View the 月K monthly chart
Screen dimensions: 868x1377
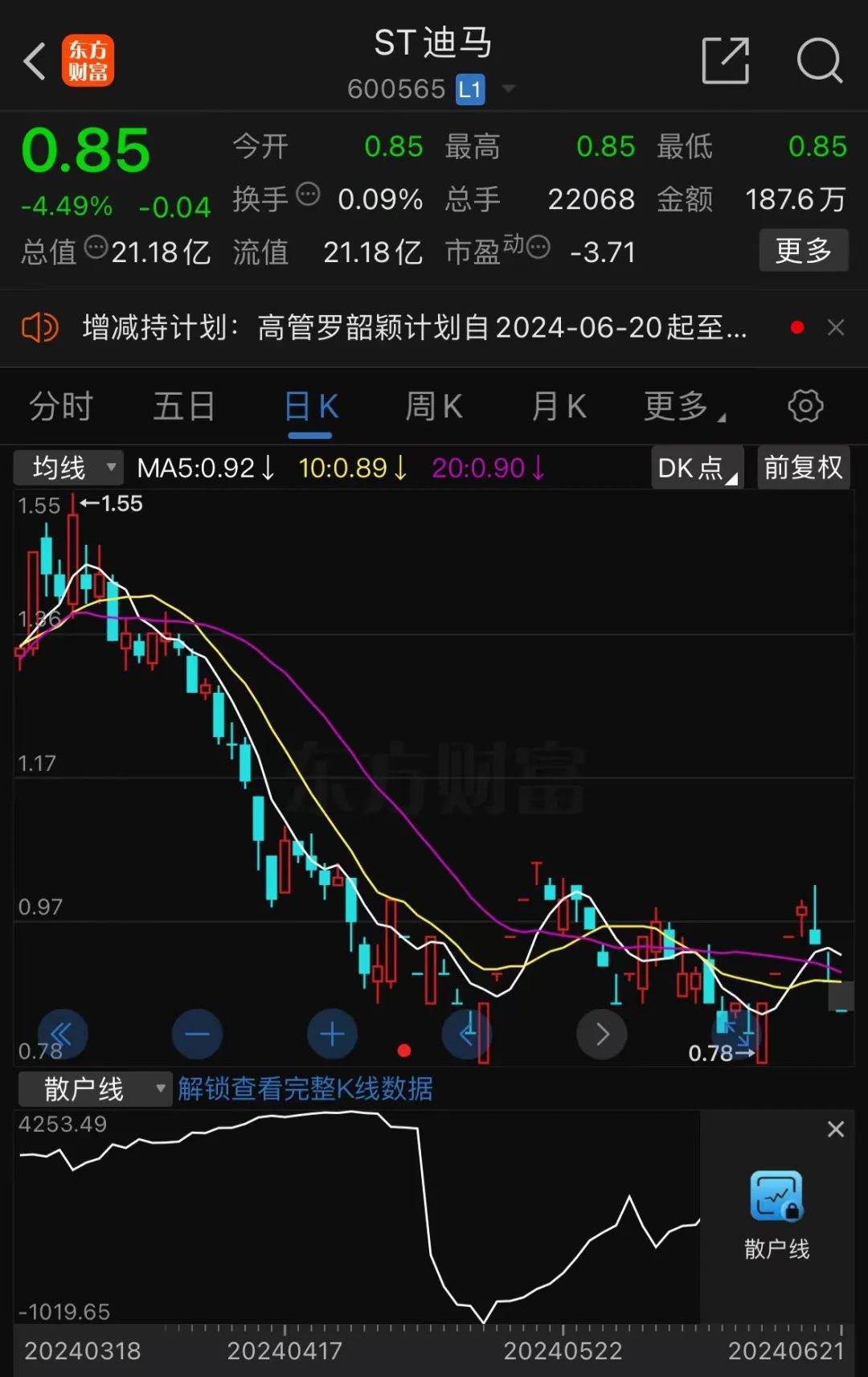pos(559,407)
